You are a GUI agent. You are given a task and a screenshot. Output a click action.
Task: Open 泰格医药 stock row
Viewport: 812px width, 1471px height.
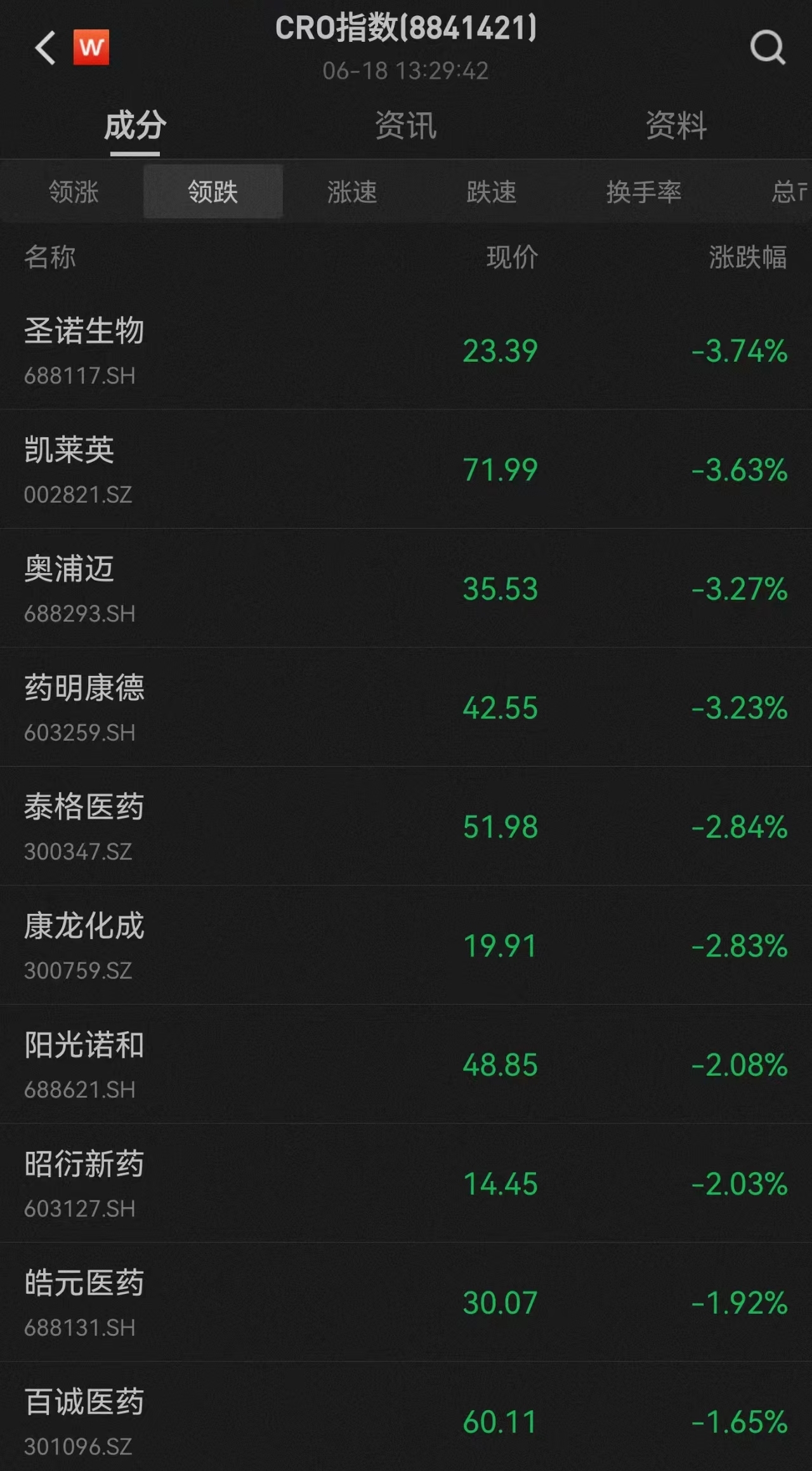click(x=406, y=826)
